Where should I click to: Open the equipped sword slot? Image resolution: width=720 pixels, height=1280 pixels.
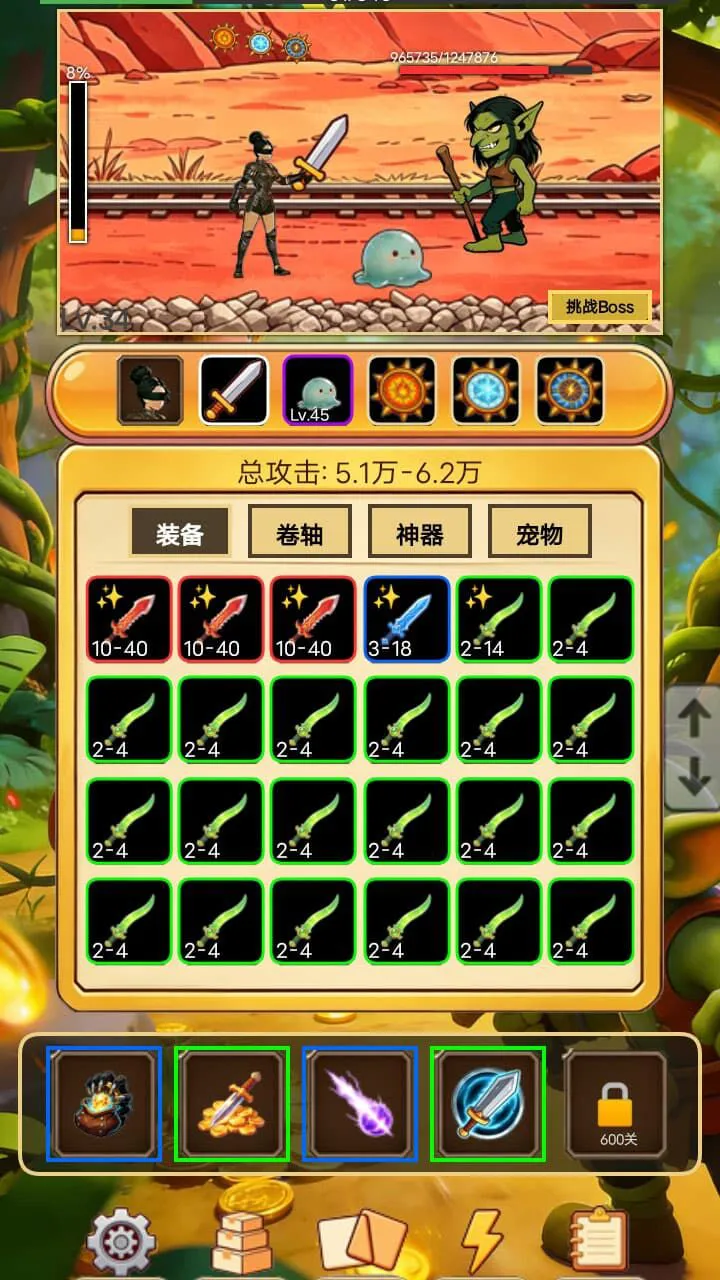click(234, 390)
